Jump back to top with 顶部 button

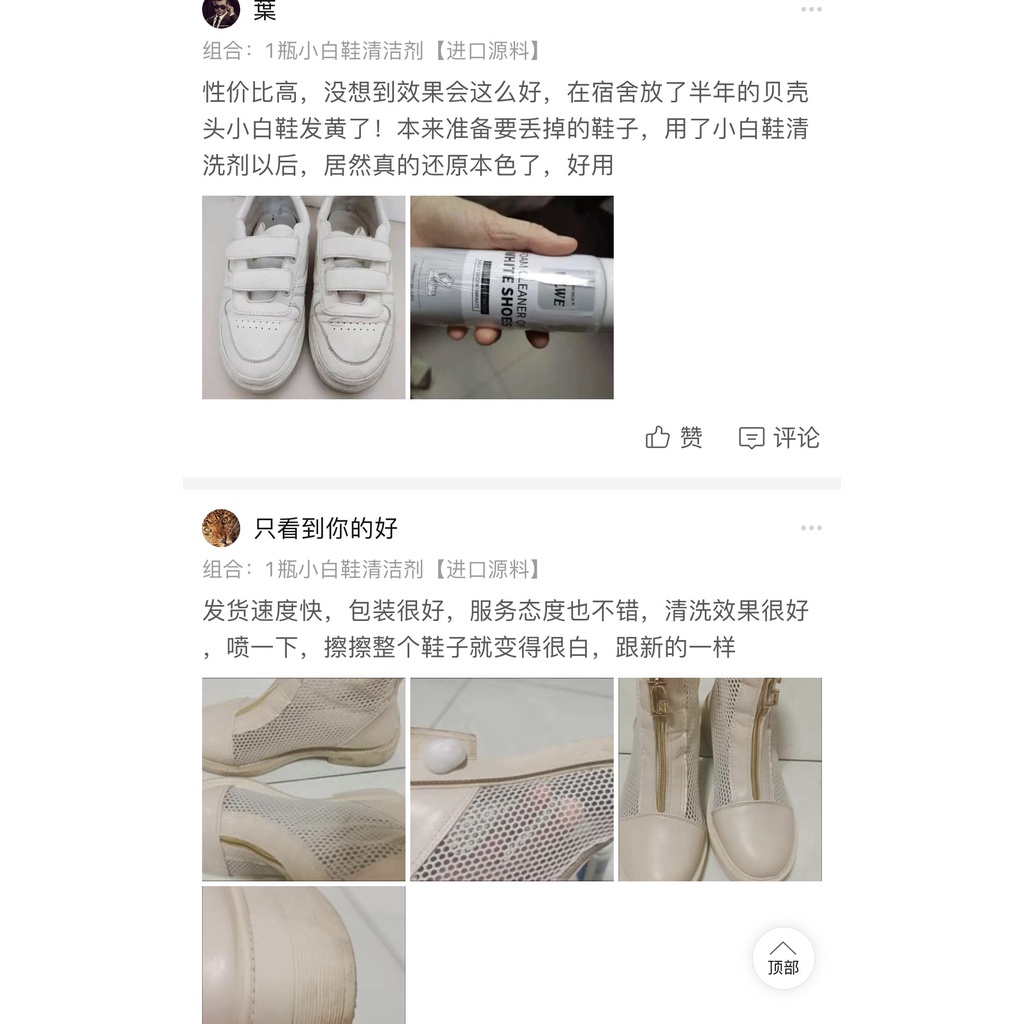[x=783, y=958]
